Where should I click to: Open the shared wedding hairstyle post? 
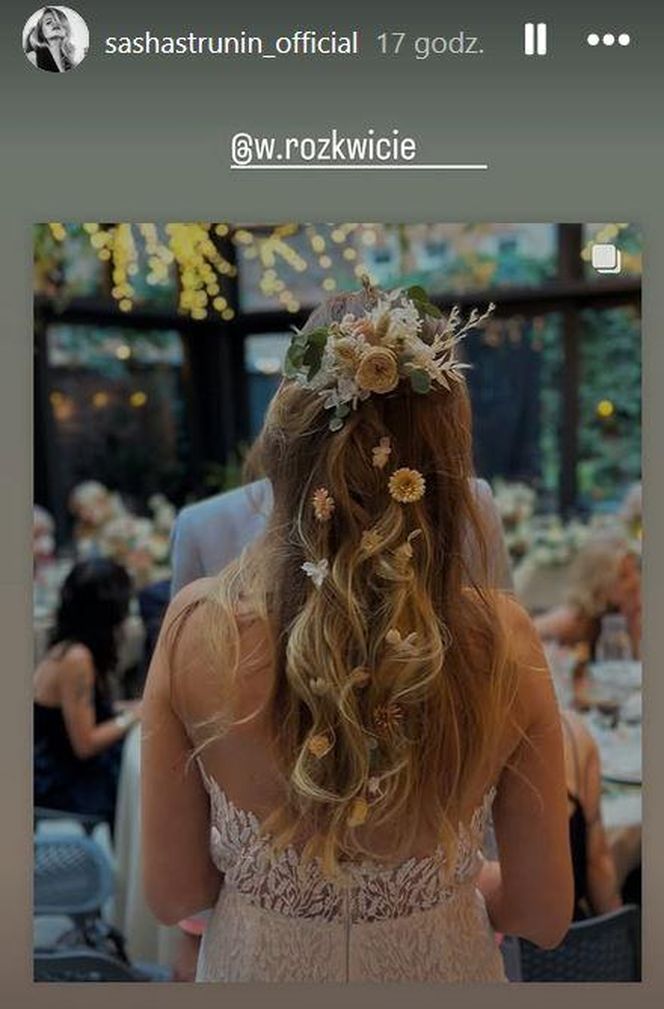pyautogui.click(x=337, y=600)
